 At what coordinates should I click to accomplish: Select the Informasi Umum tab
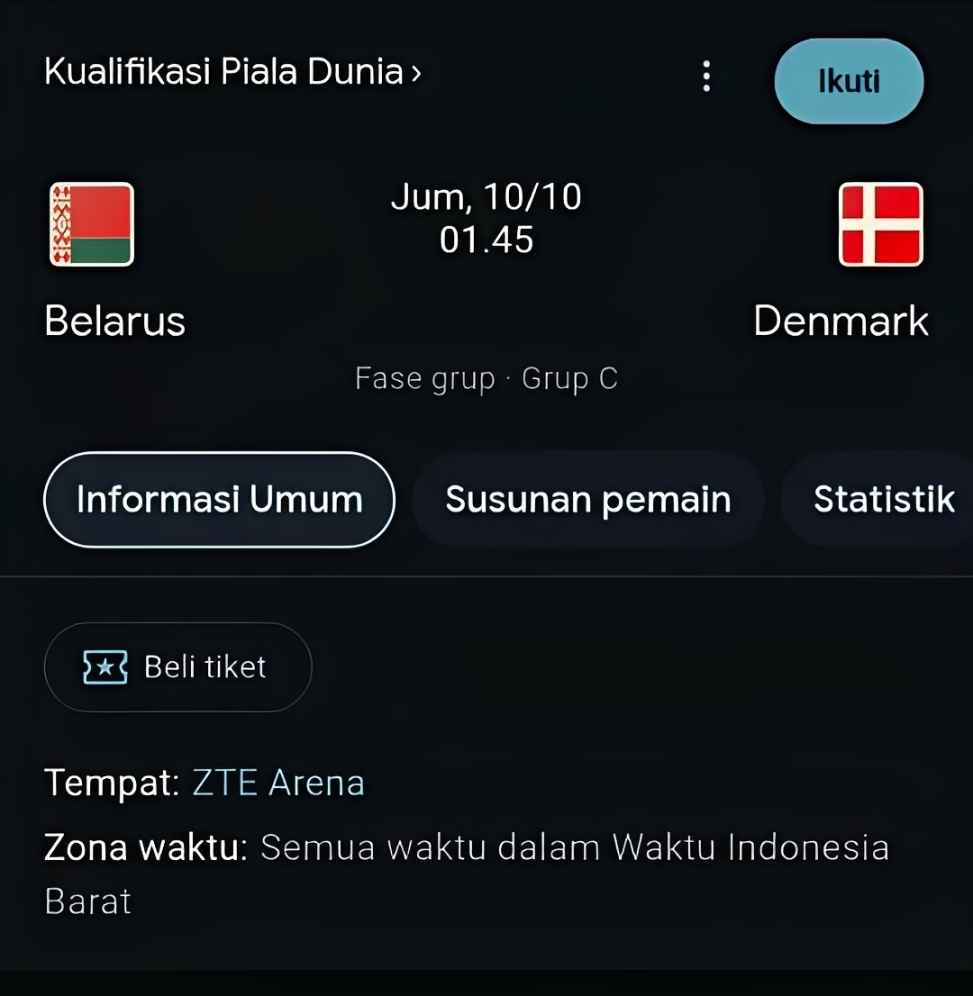[219, 499]
